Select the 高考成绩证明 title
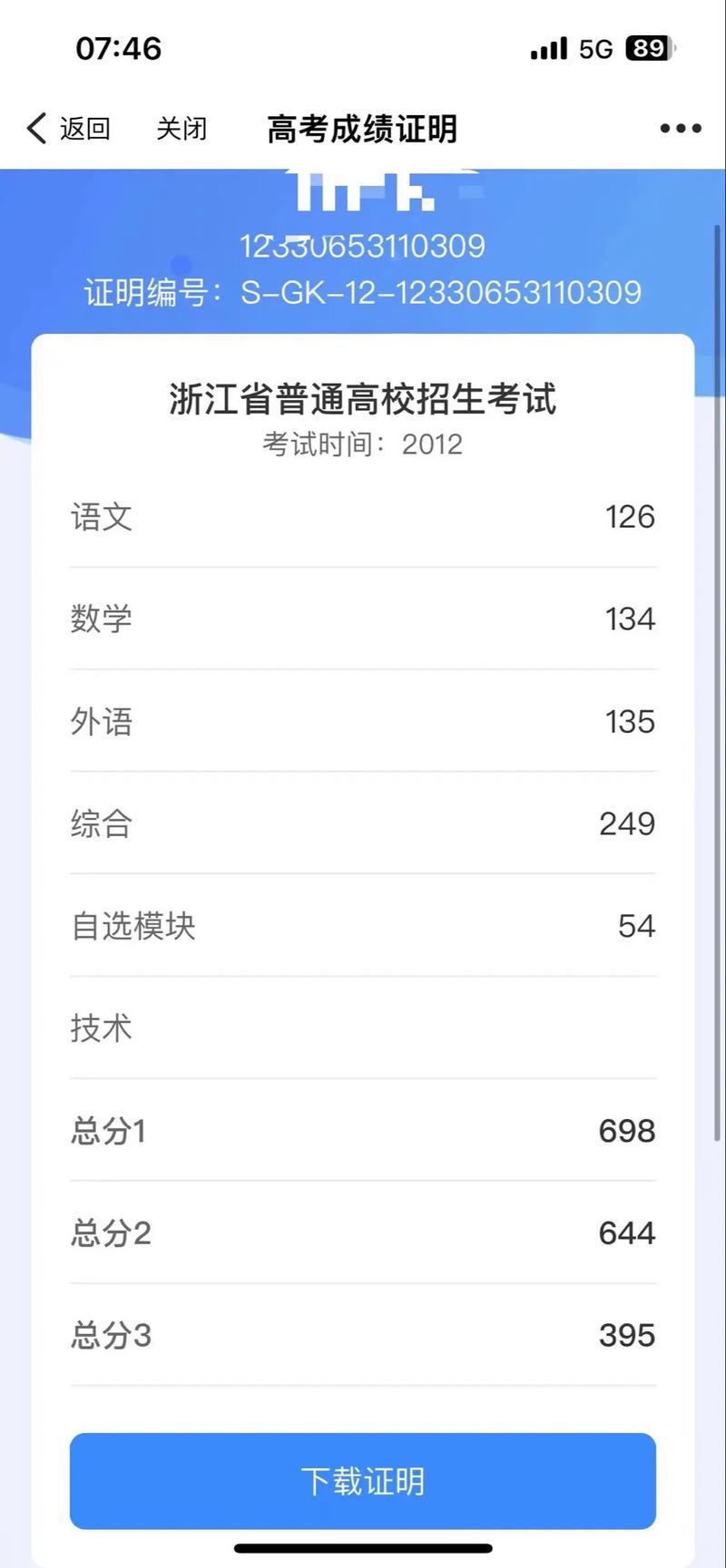This screenshot has width=726, height=1568. click(361, 129)
